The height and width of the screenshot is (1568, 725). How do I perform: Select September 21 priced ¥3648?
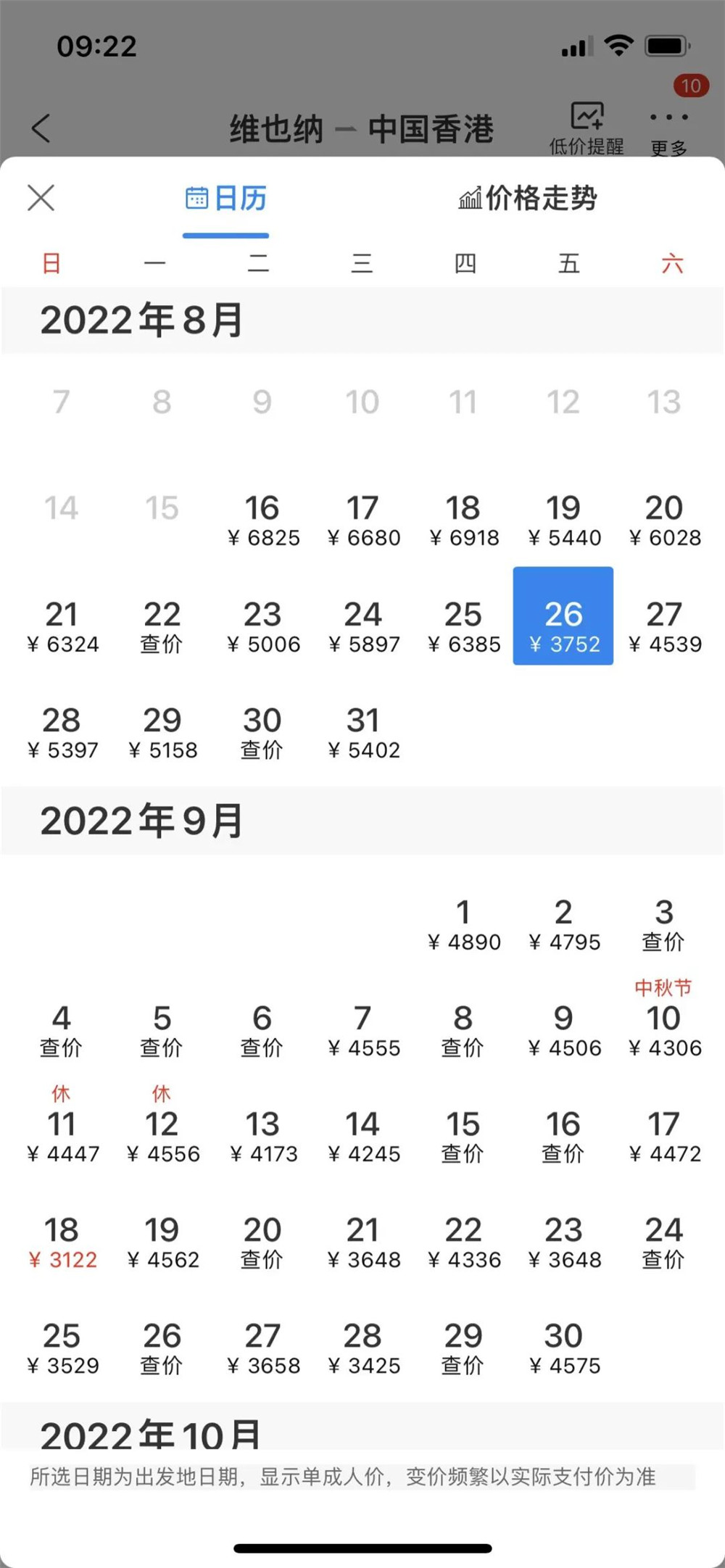(x=362, y=1243)
